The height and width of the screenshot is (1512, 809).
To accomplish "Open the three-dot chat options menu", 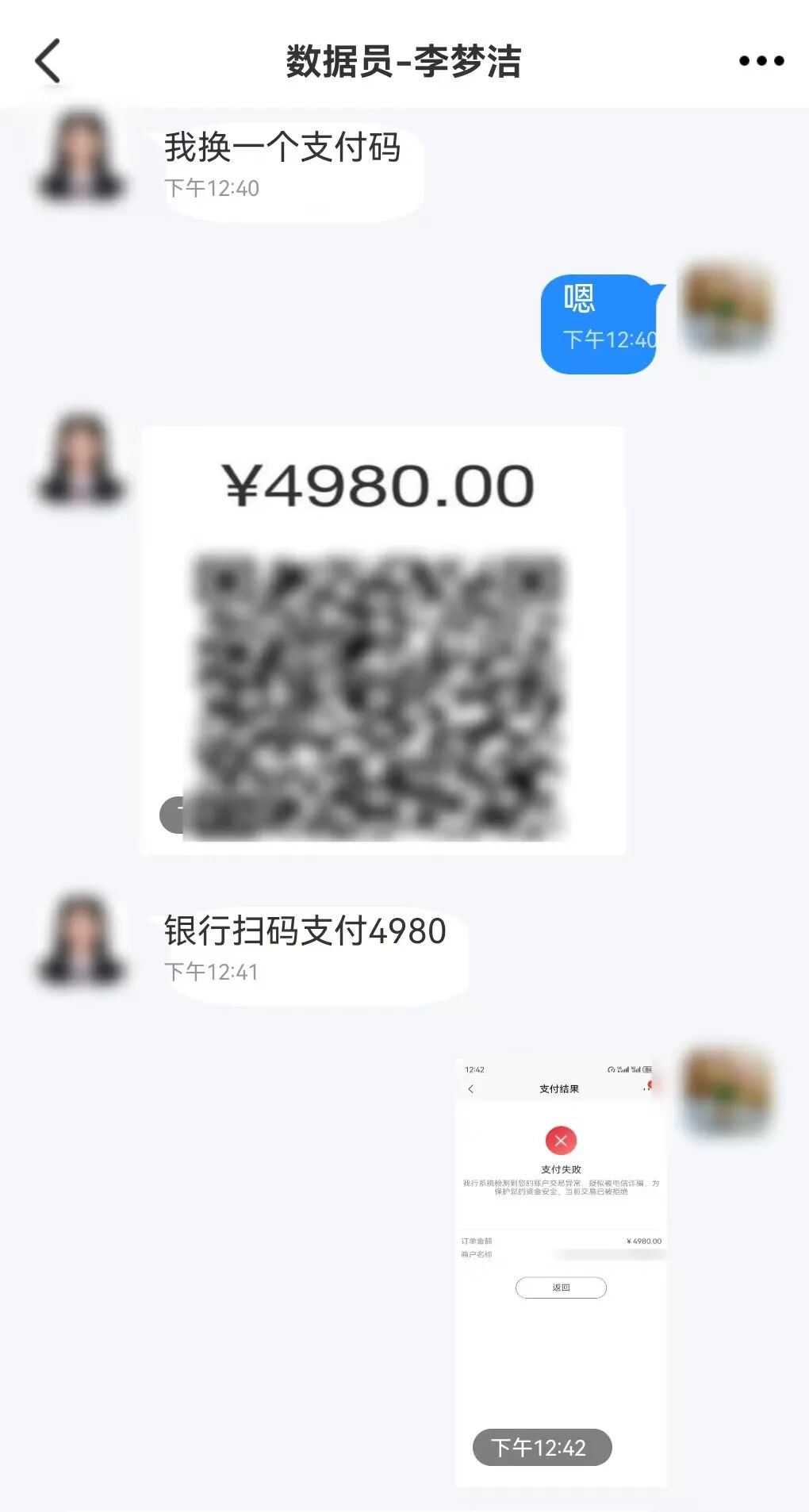I will pos(761,61).
